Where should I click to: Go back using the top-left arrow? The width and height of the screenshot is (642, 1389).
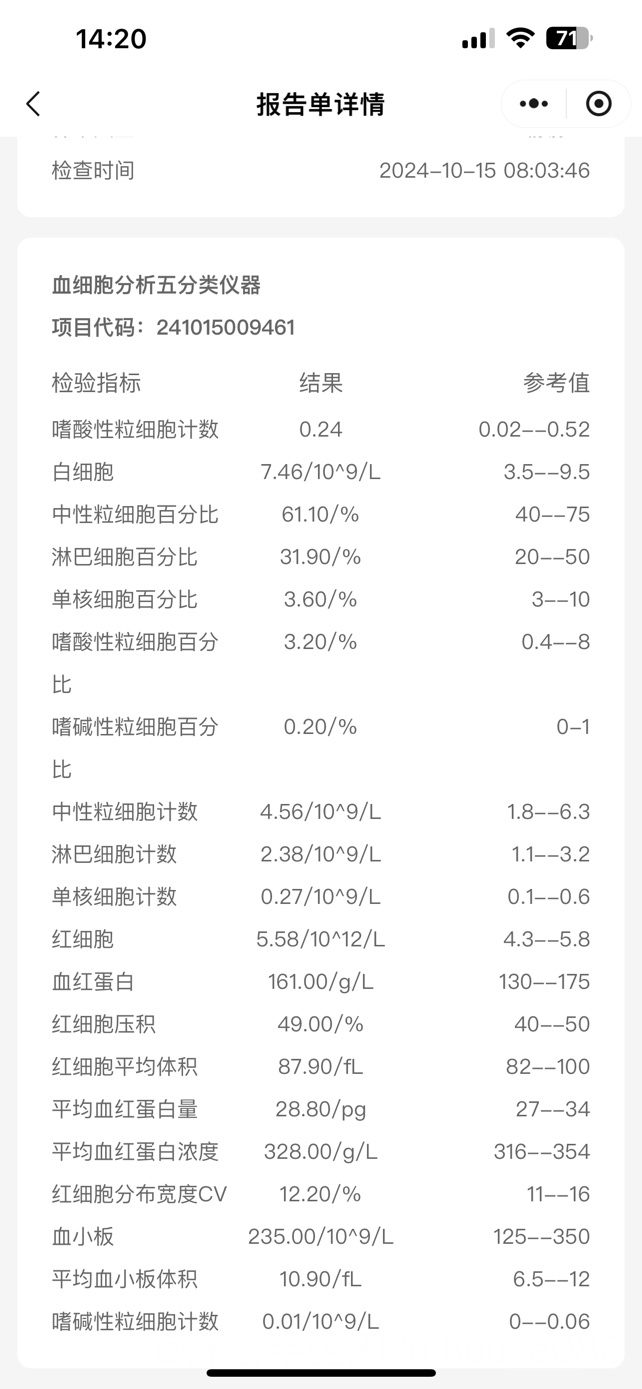tap(33, 104)
